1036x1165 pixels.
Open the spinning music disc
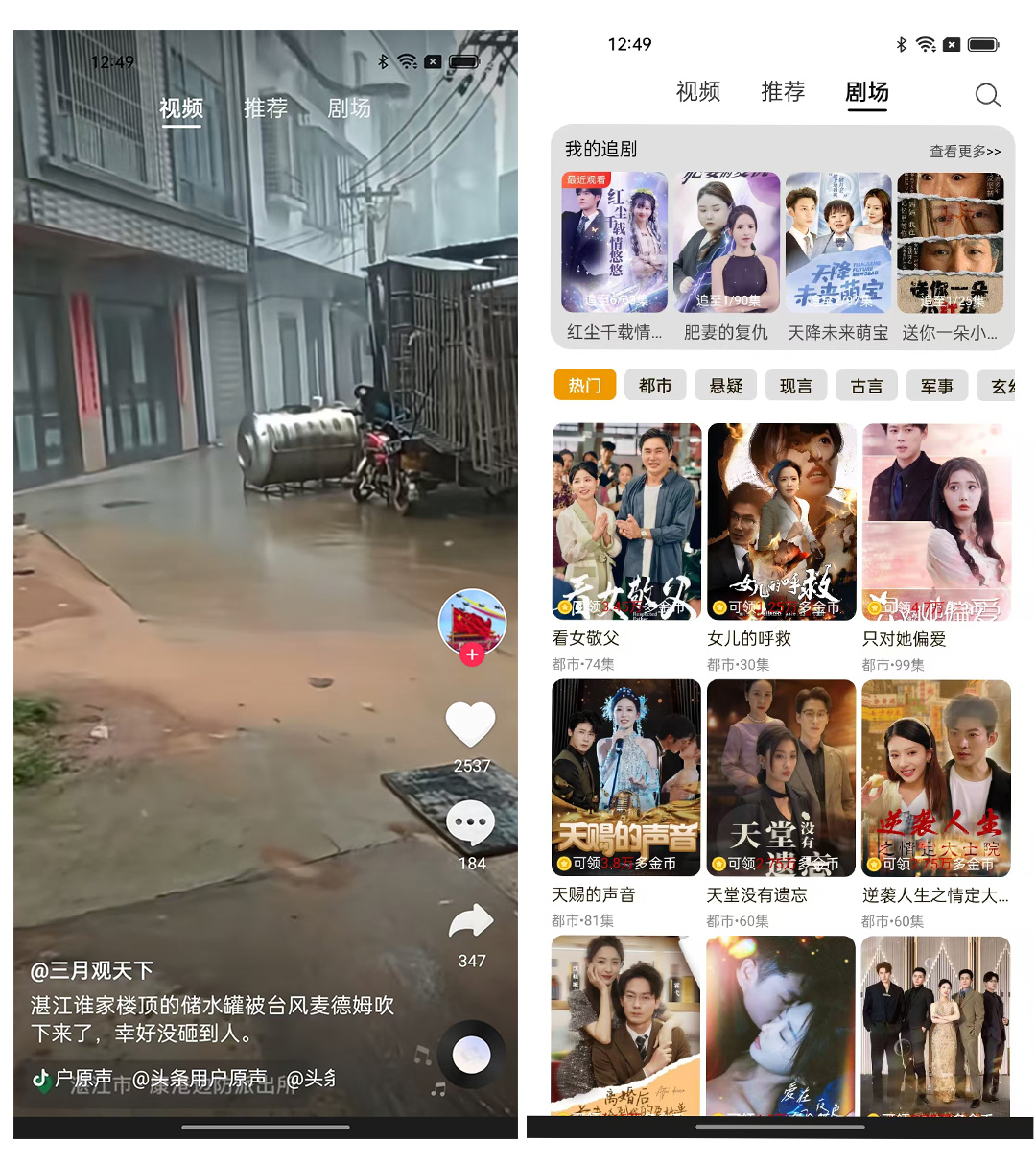click(x=471, y=1055)
